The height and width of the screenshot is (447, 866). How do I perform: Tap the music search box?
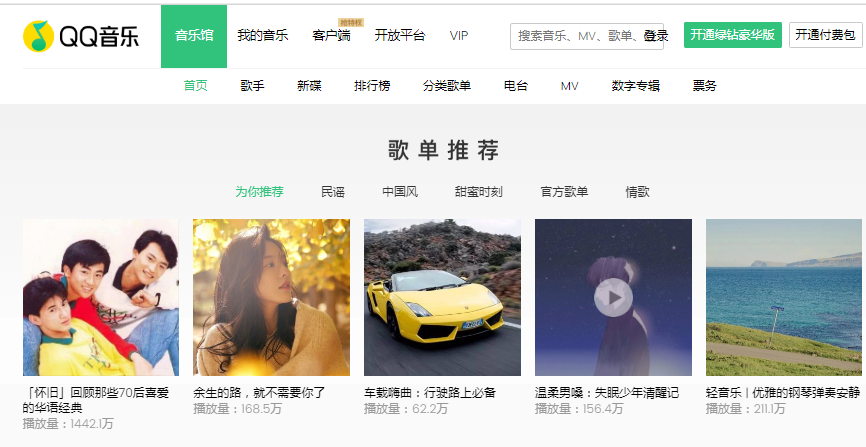[575, 36]
